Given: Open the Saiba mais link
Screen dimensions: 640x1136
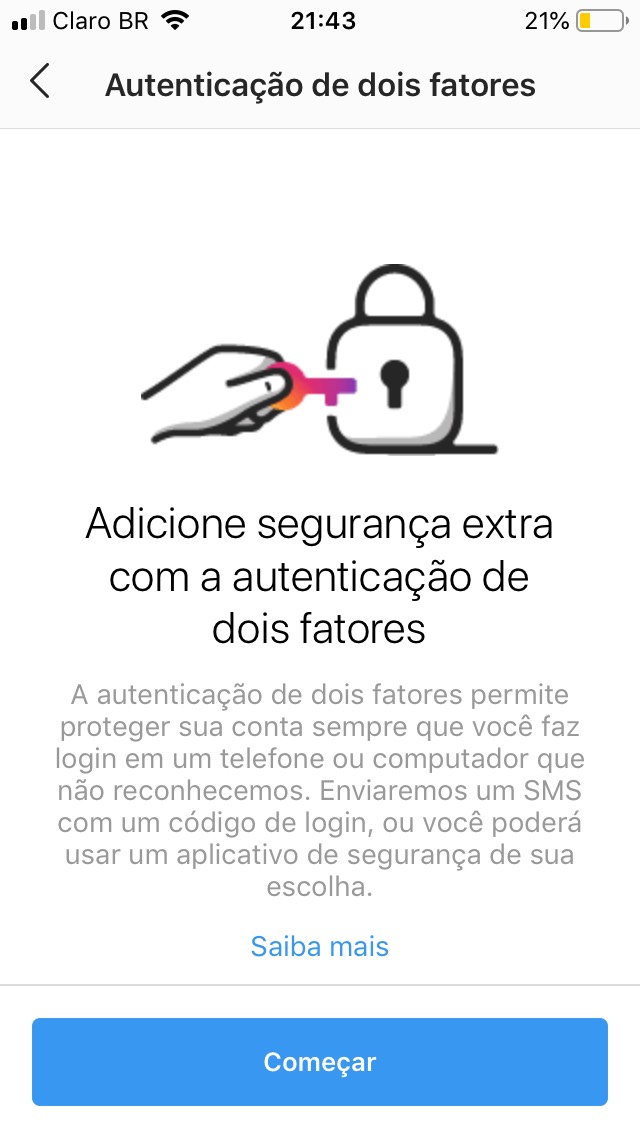Looking at the screenshot, I should 320,946.
